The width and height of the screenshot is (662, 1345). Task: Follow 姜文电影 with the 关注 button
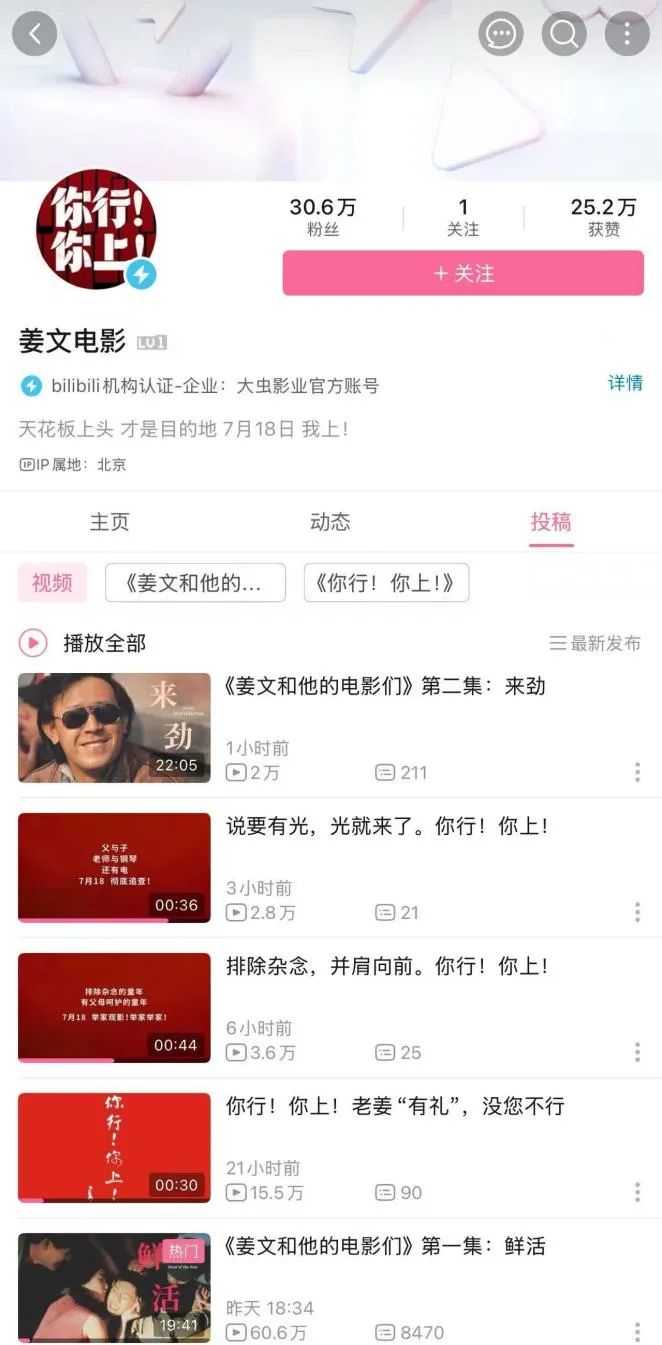pos(463,273)
